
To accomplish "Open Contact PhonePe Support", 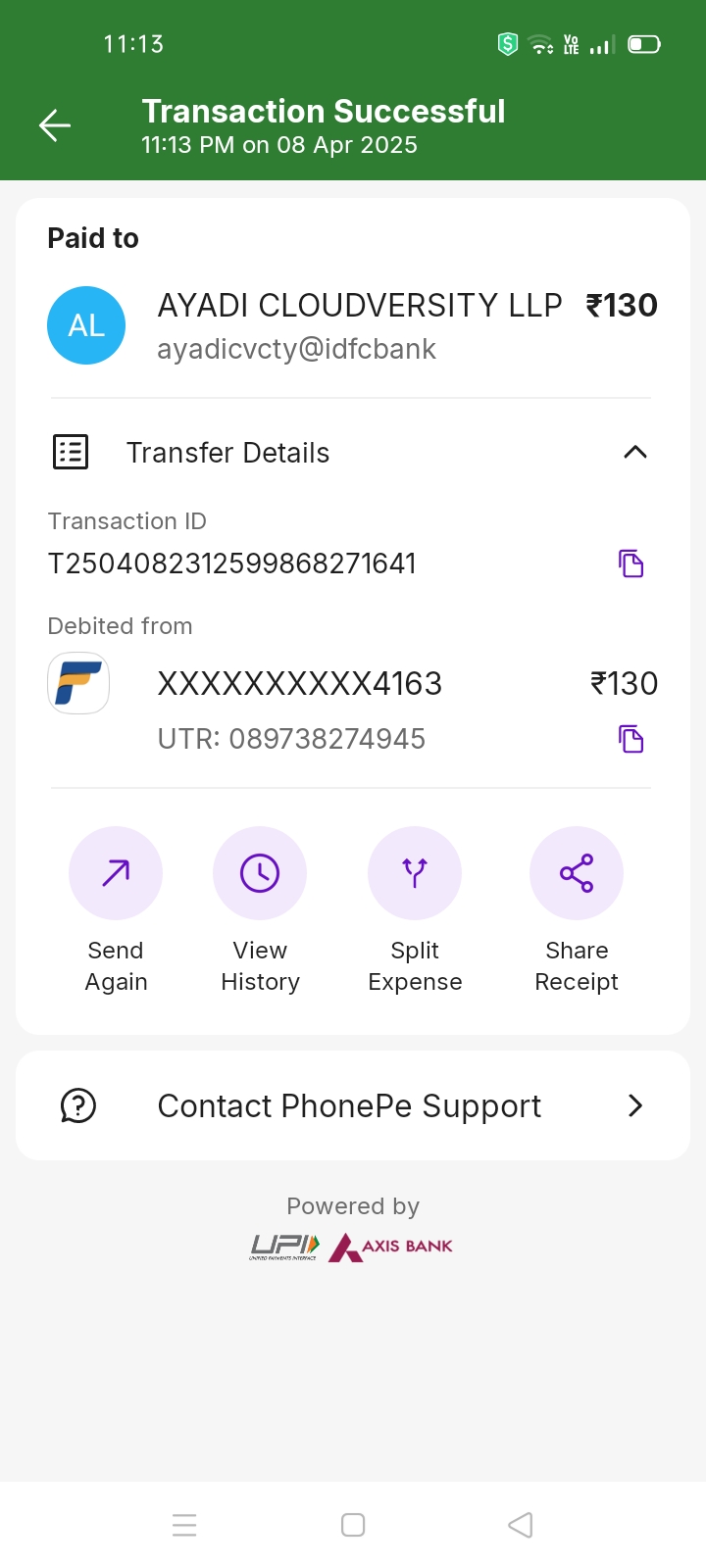I will pyautogui.click(x=353, y=1105).
